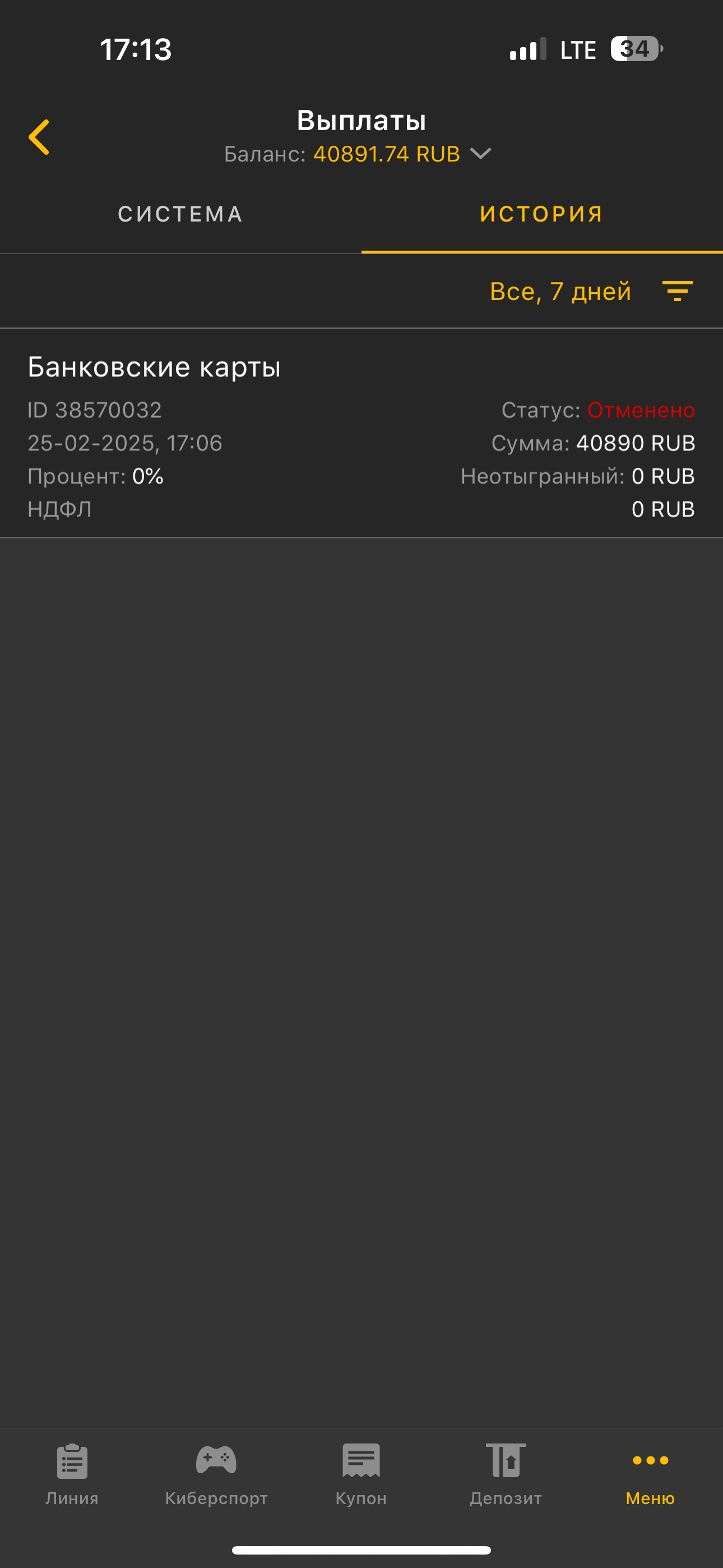The image size is (723, 1568).
Task: Open the filter Все, 7 дней
Action: (590, 292)
